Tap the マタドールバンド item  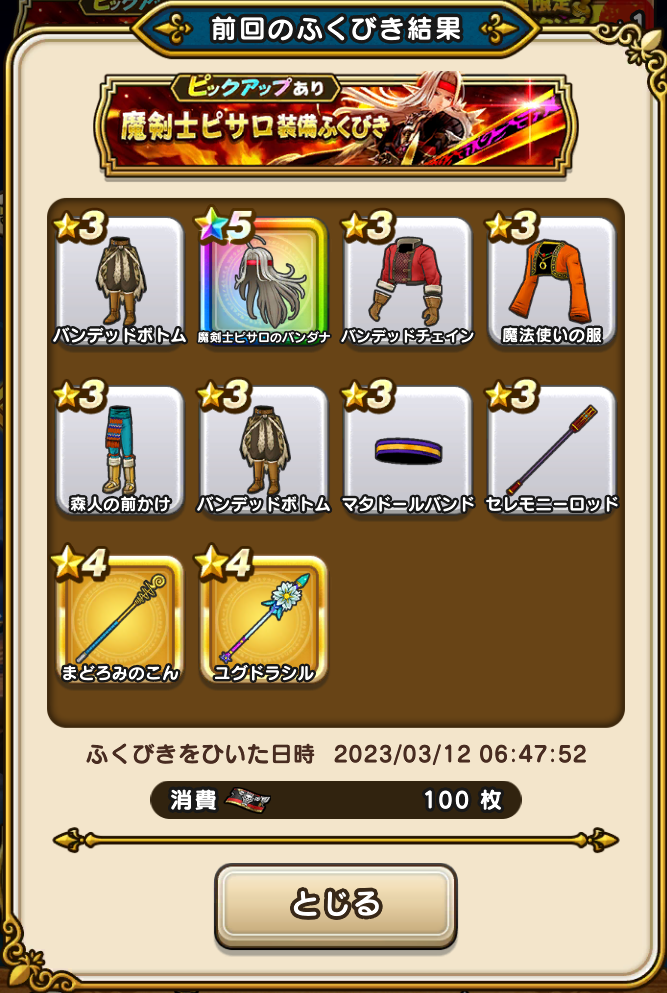coord(407,452)
